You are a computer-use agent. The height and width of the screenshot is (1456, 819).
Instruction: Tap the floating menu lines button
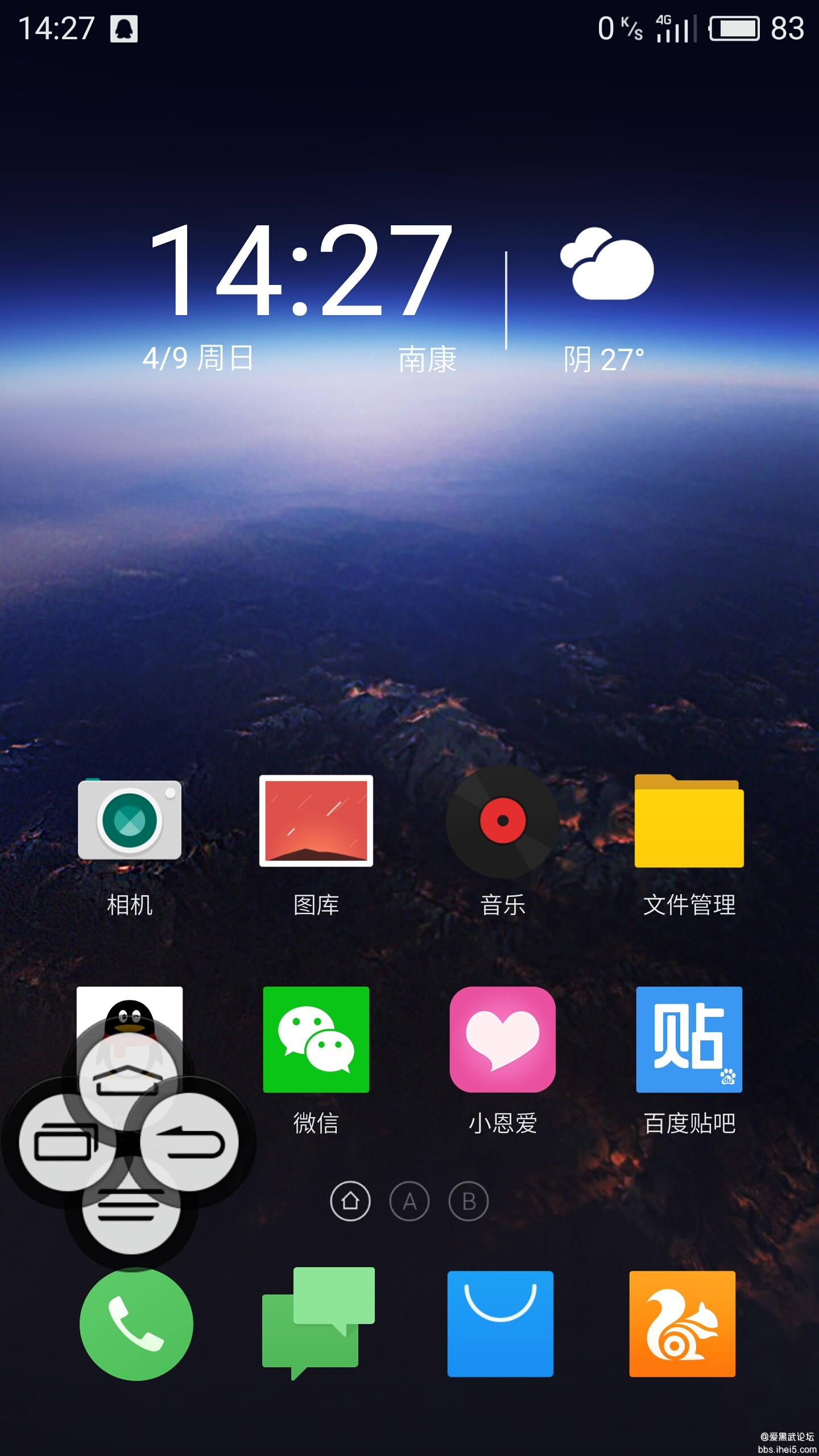pos(131,1206)
